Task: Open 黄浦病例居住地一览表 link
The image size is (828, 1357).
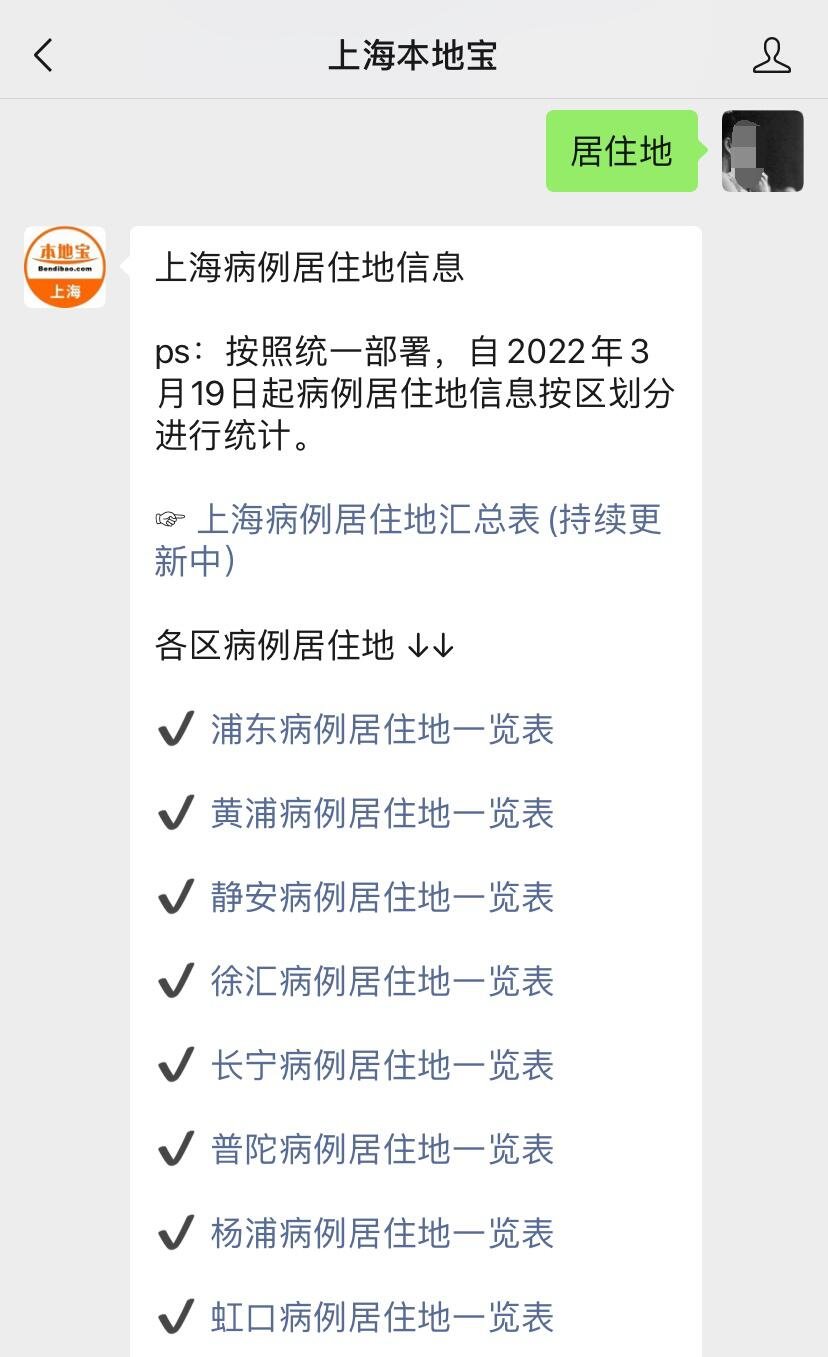Action: click(x=382, y=814)
